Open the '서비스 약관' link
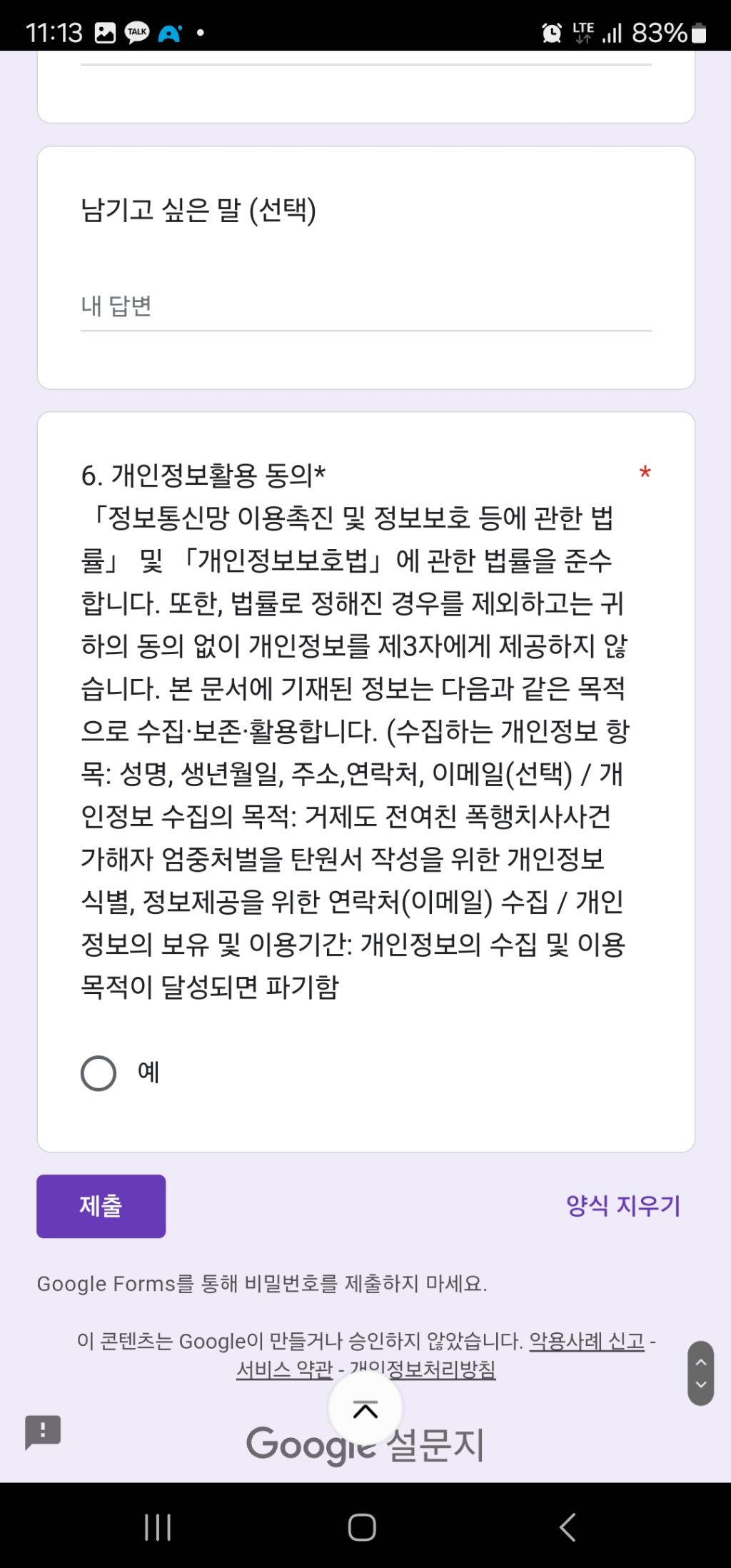The image size is (731, 1568). (x=285, y=1370)
